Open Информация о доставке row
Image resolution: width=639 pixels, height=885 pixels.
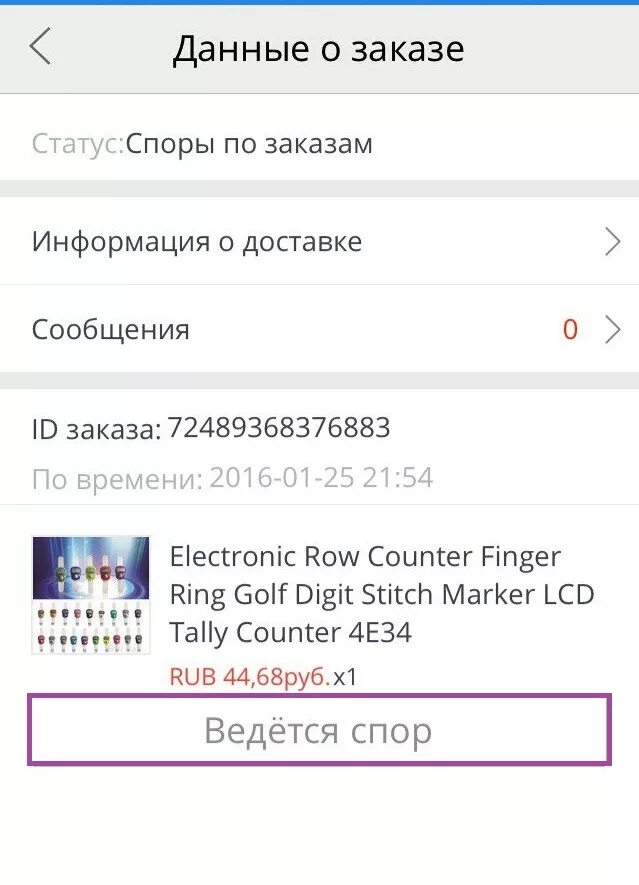[x=320, y=241]
